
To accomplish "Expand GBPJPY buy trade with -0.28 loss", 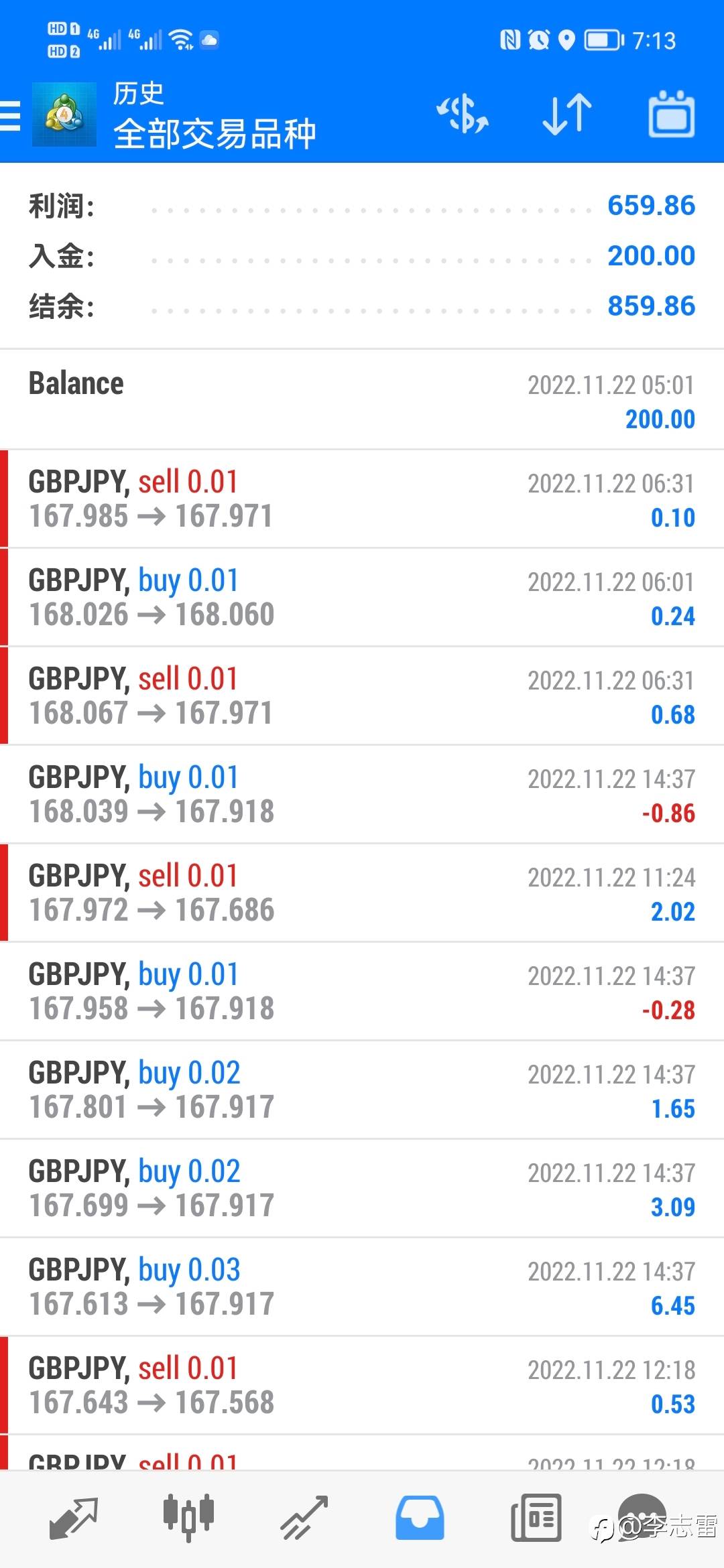I will pyautogui.click(x=362, y=991).
